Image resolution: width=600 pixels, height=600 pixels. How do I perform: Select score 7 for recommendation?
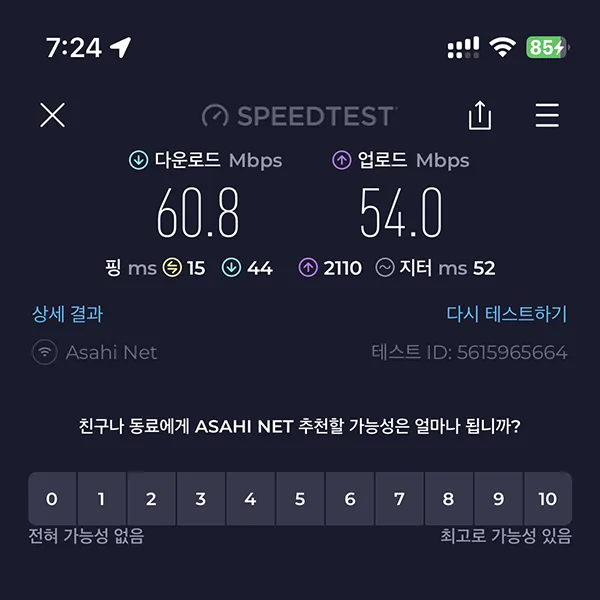399,499
